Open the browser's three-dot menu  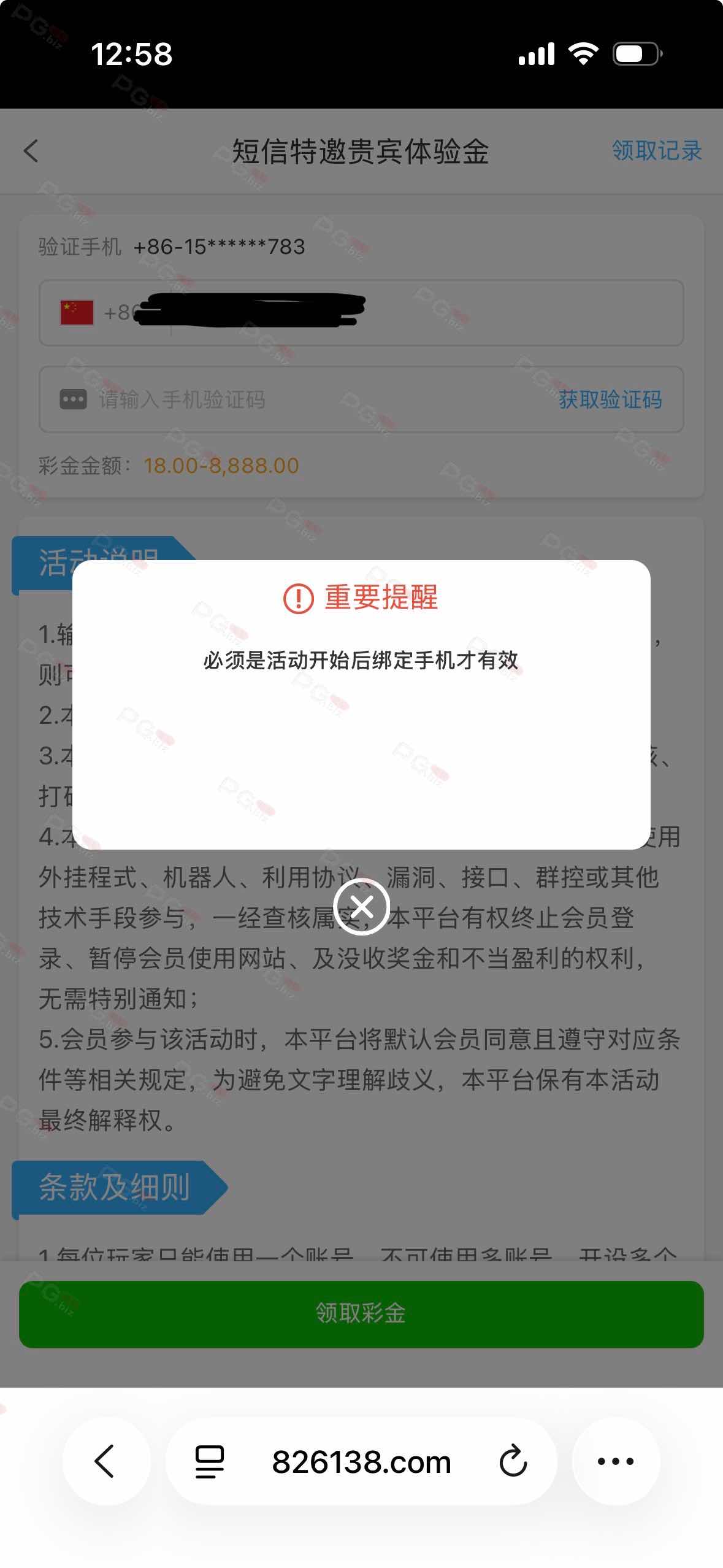pos(616,1461)
